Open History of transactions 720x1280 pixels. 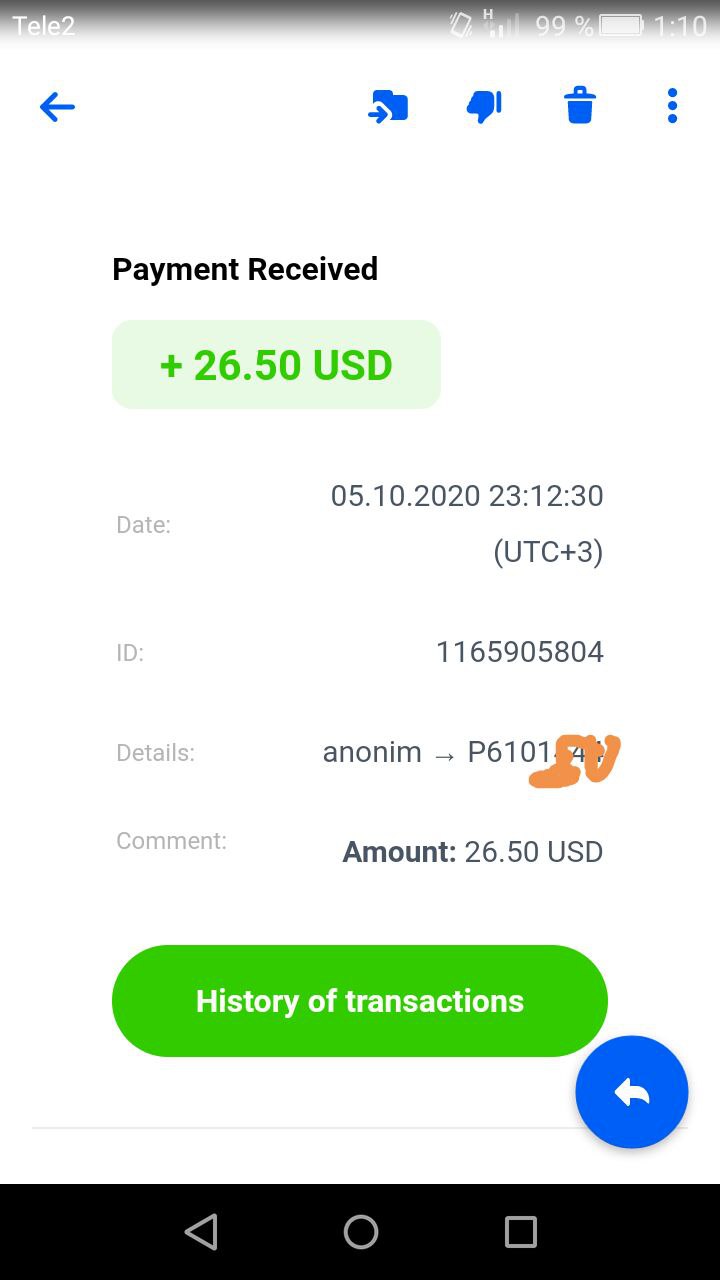(x=360, y=1001)
